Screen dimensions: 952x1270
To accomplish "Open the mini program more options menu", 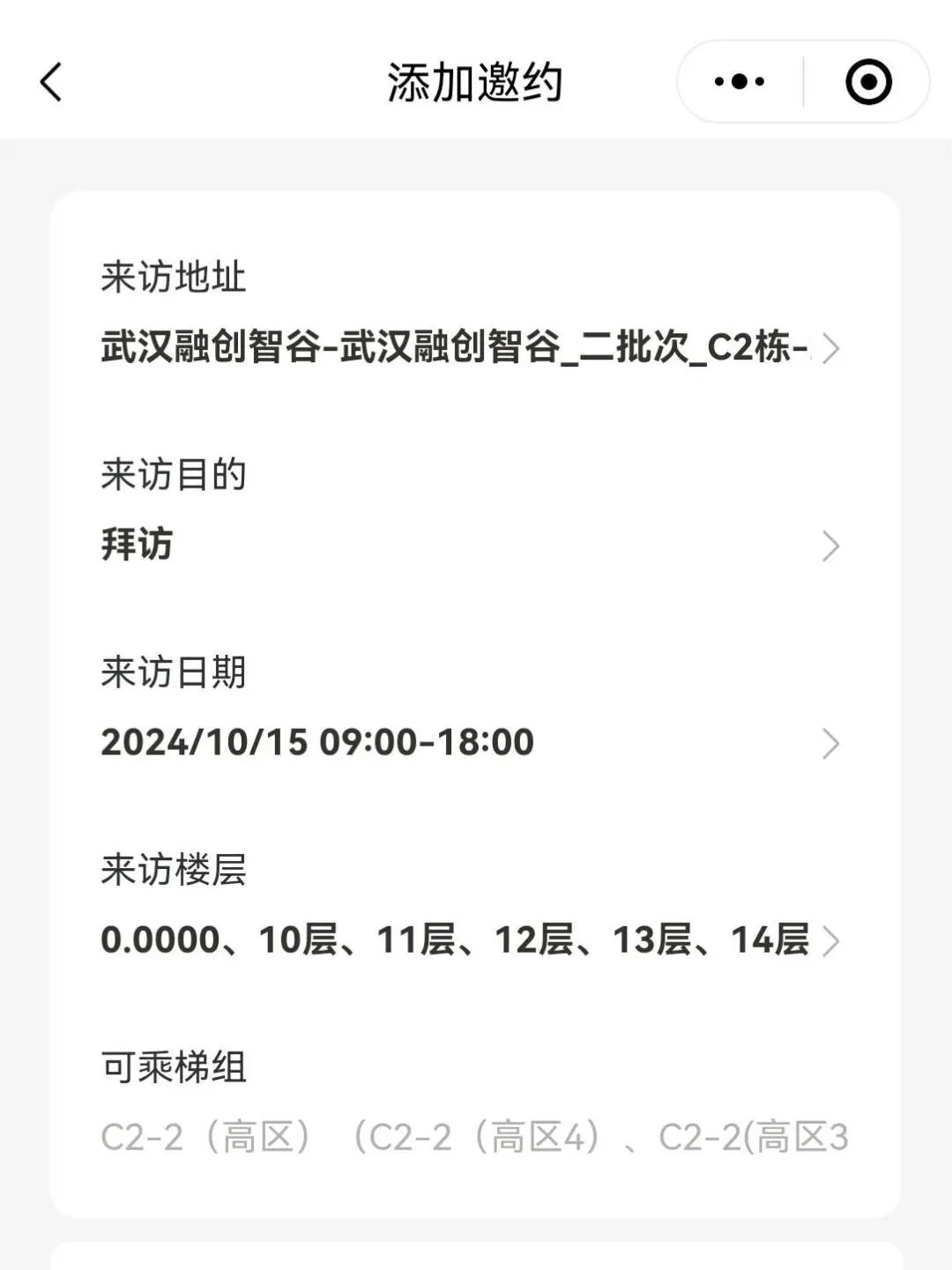I will (739, 82).
